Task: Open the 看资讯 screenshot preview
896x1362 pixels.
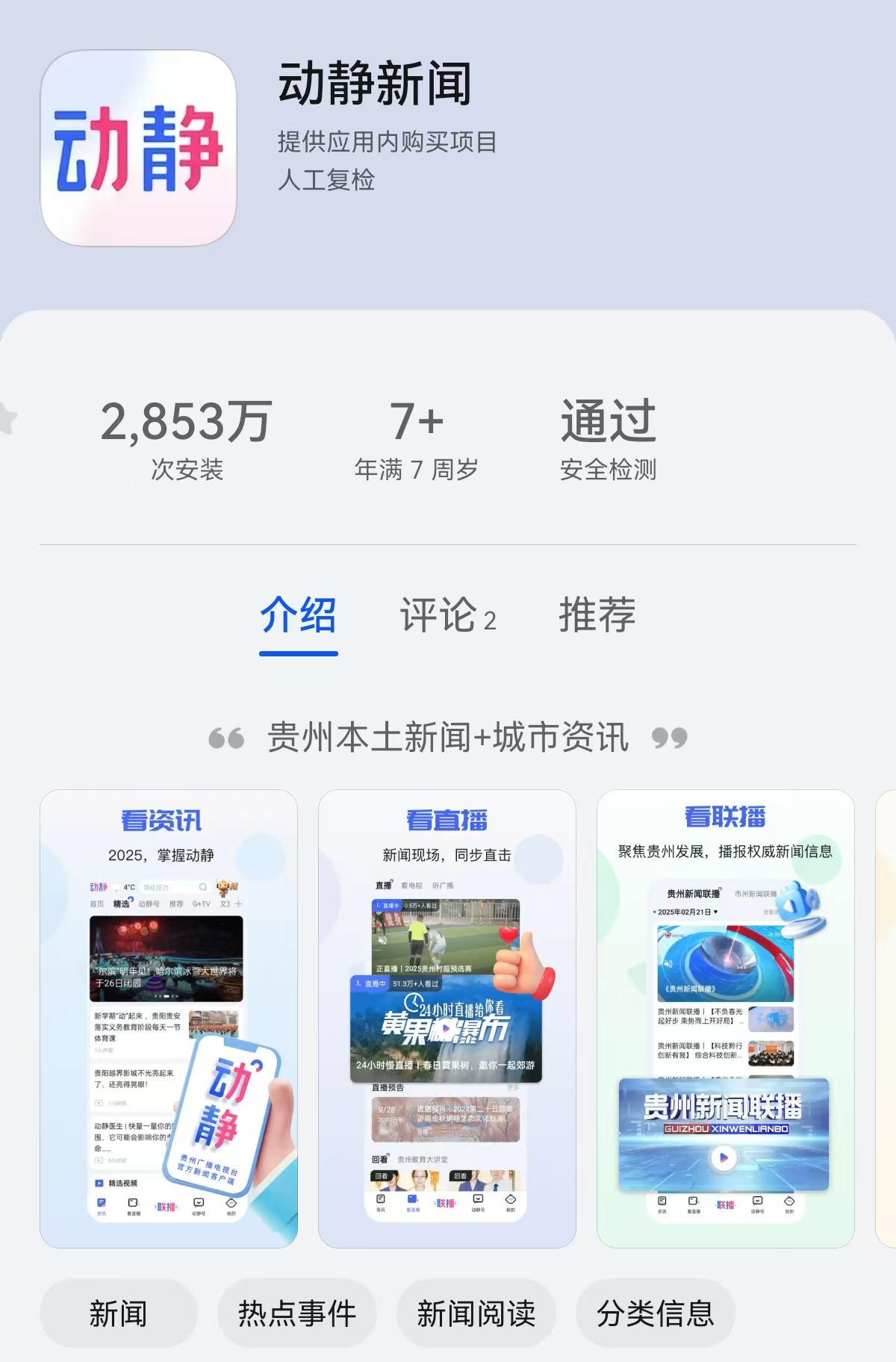Action: pos(169,1019)
